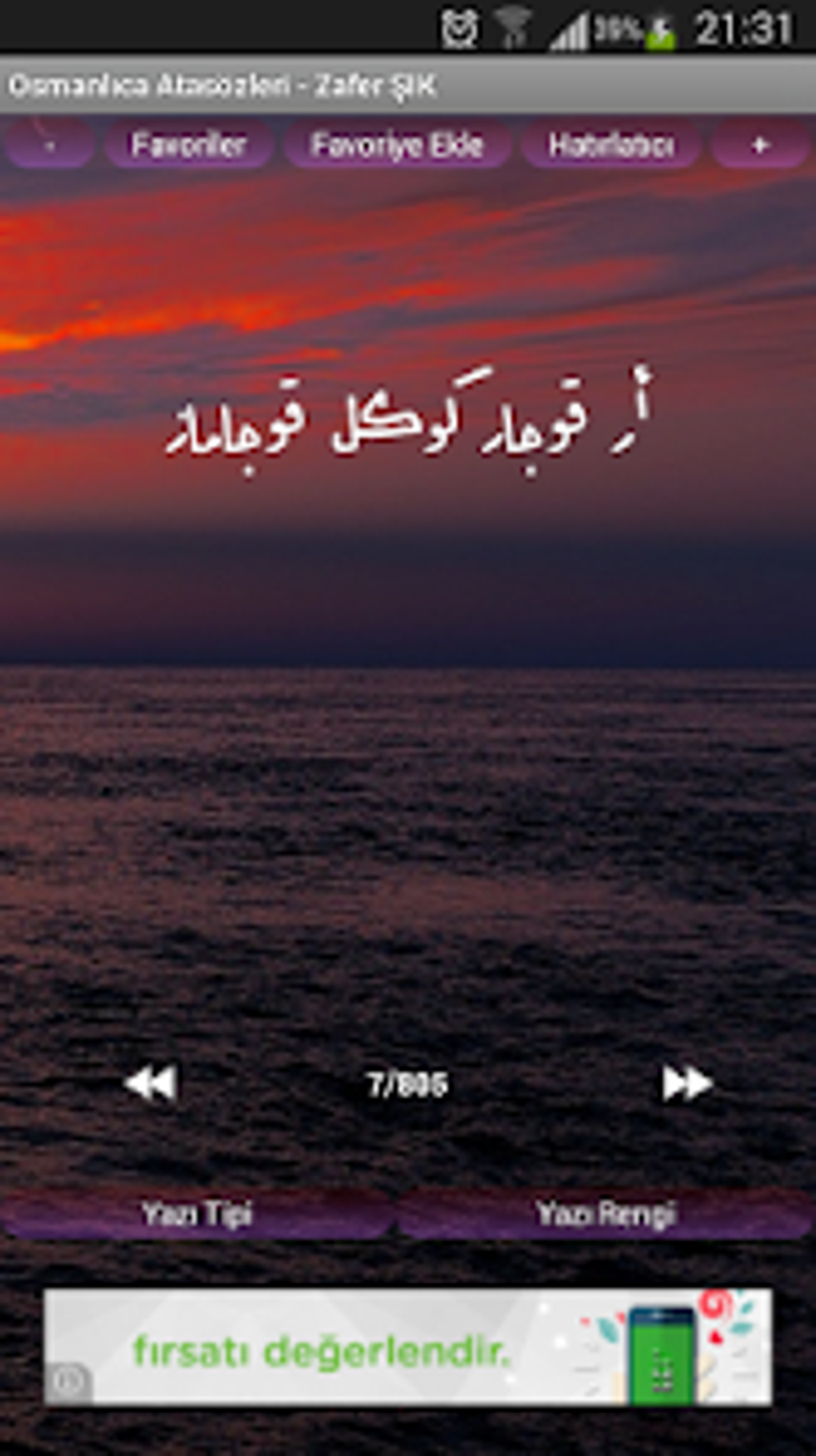This screenshot has height=1456, width=816.
Task: Change text color with Yazı Rengi
Action: click(x=606, y=1213)
